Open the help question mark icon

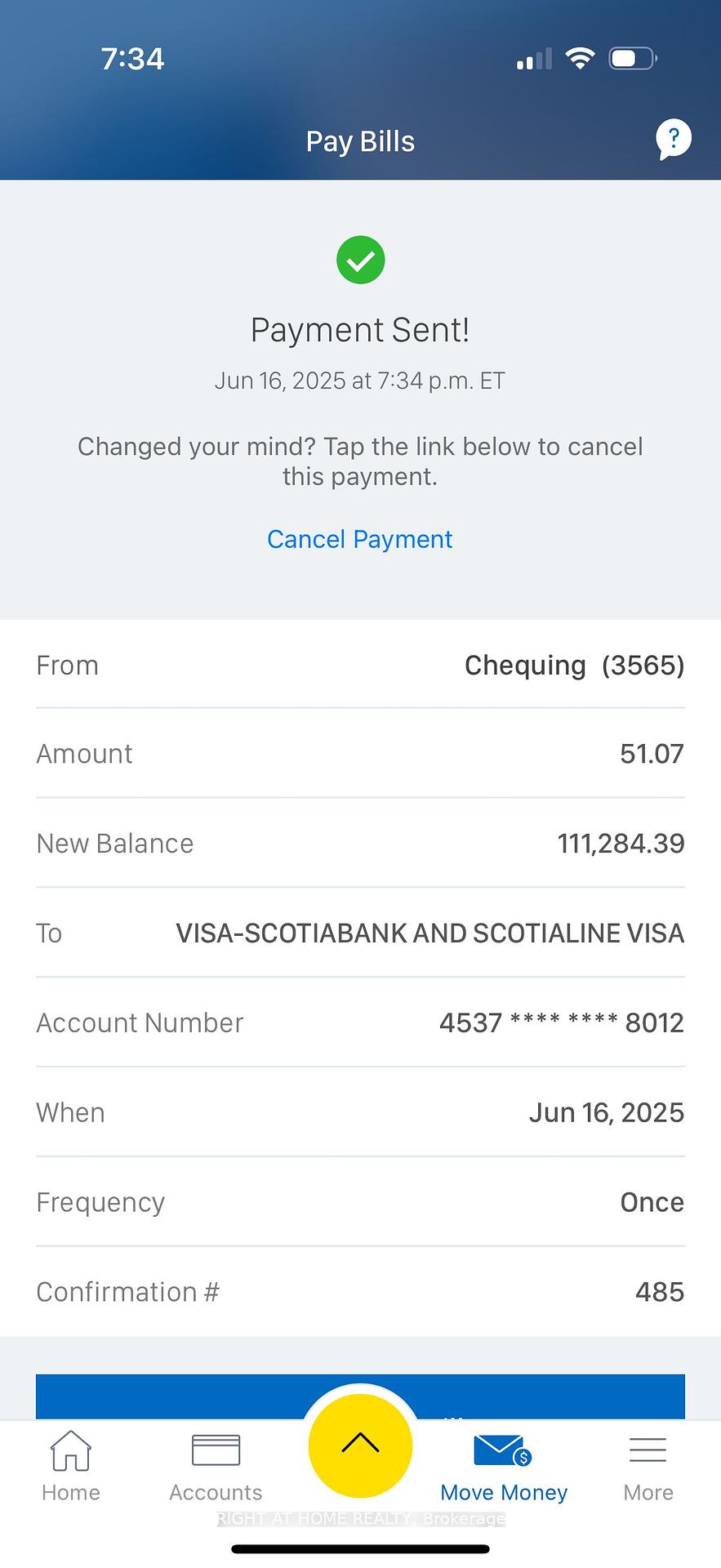[x=674, y=140]
